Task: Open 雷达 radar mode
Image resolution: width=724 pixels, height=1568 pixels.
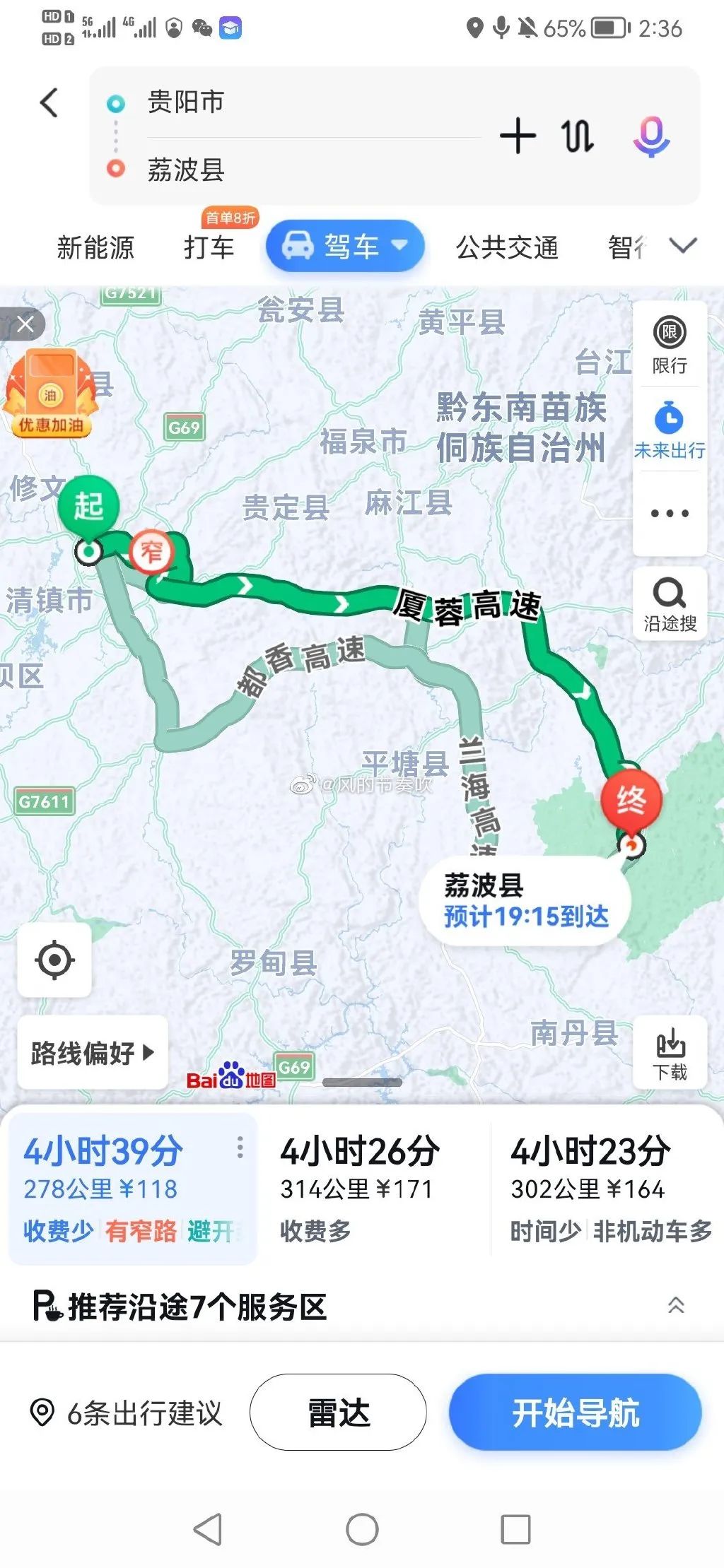Action: [x=338, y=1413]
